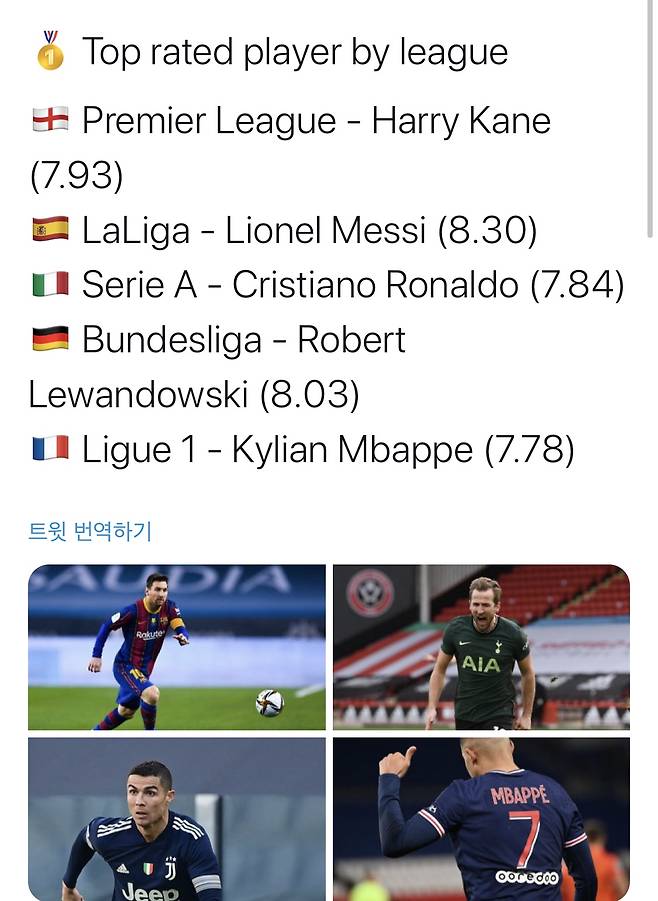View the Mbappé number 7 photo
Screen dimensions: 658x901
click(481, 819)
